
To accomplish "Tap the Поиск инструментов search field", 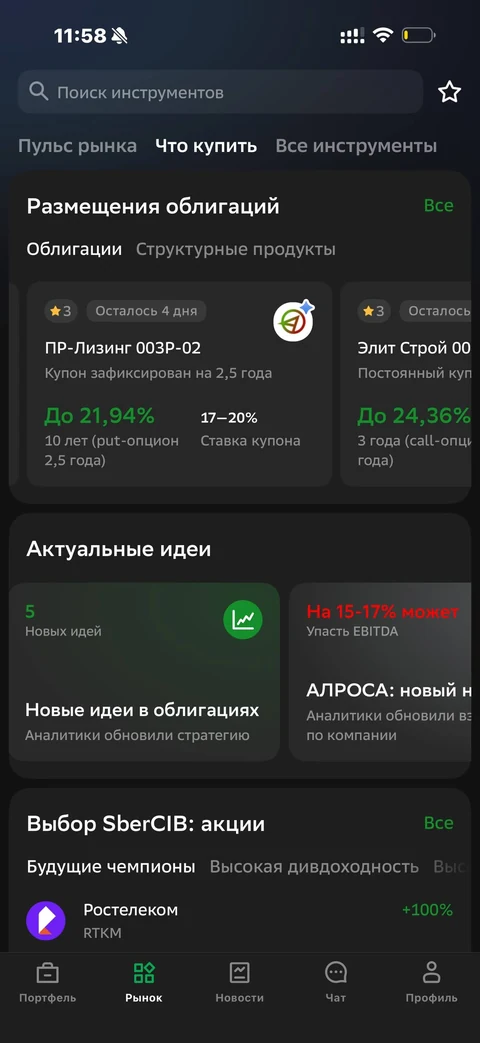I will [x=220, y=92].
